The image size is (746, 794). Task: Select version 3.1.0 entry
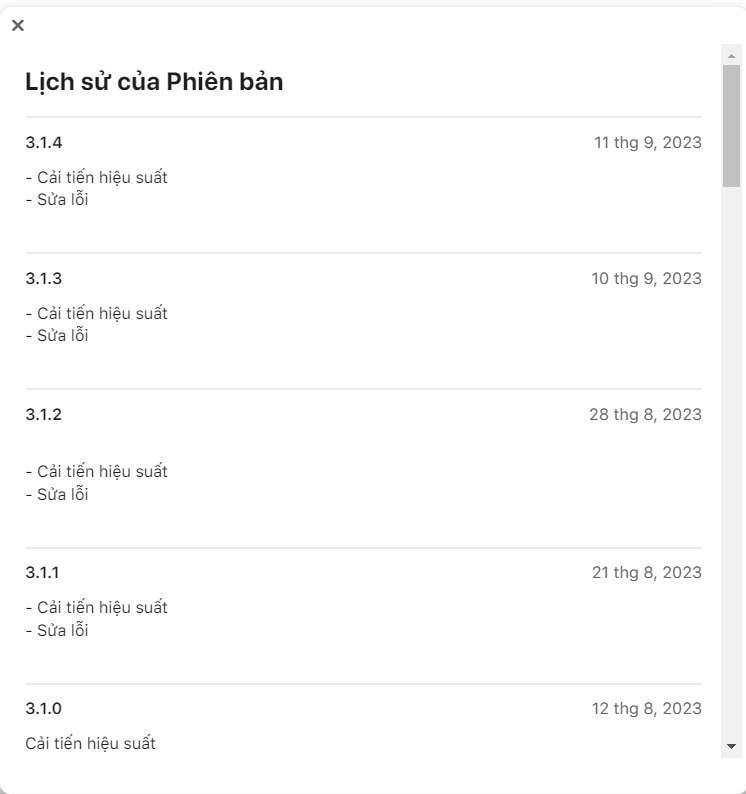(x=41, y=707)
